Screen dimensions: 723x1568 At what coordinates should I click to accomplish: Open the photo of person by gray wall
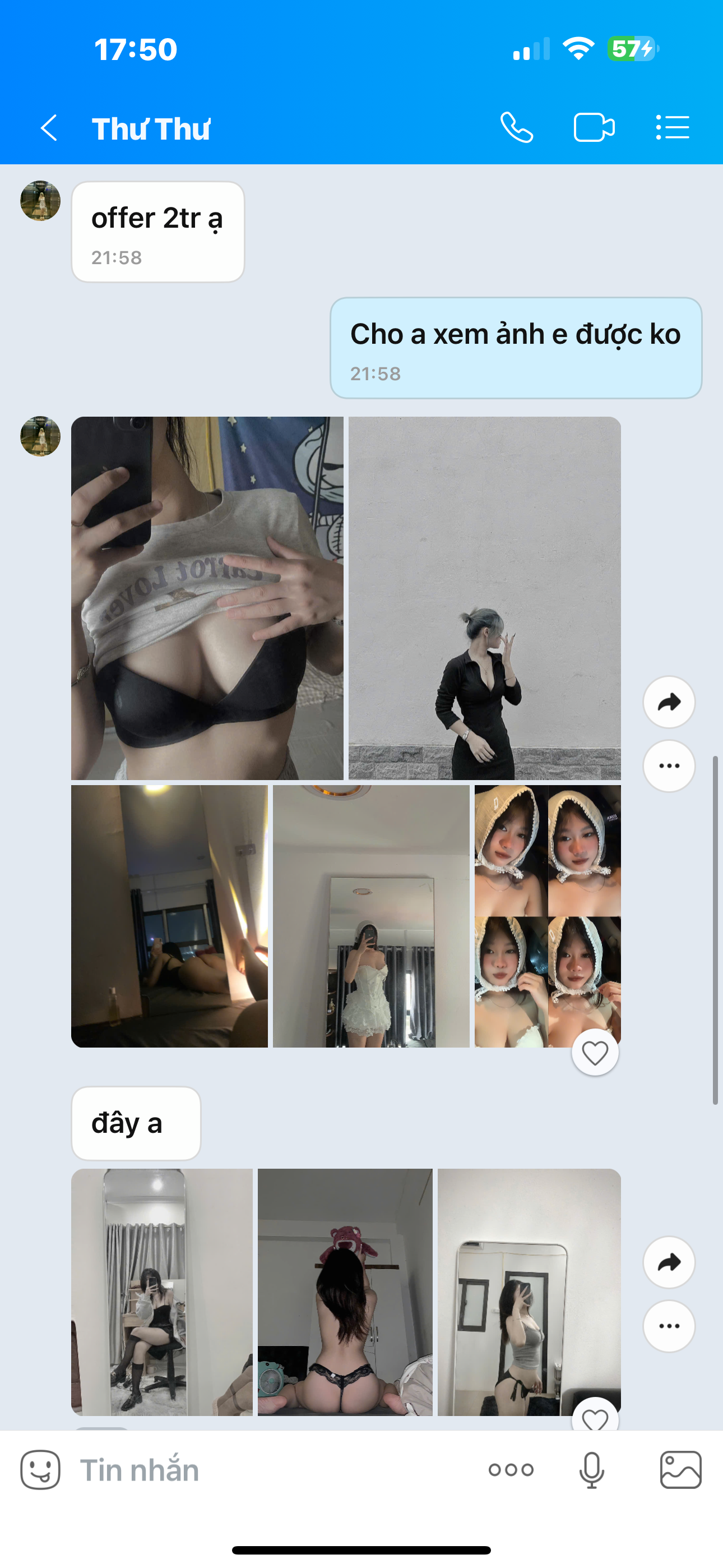(x=484, y=598)
